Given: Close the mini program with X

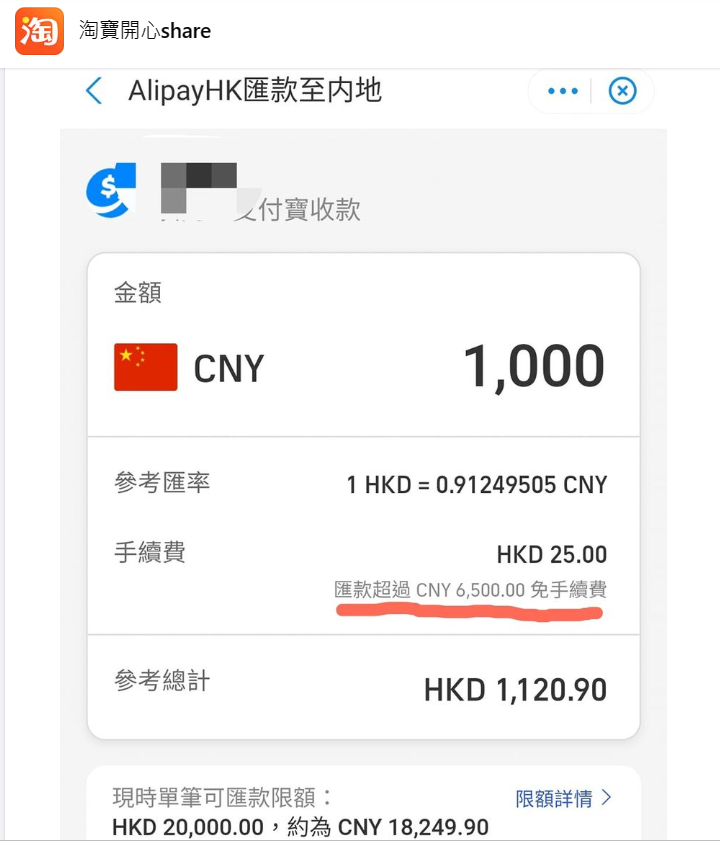Looking at the screenshot, I should pos(622,91).
